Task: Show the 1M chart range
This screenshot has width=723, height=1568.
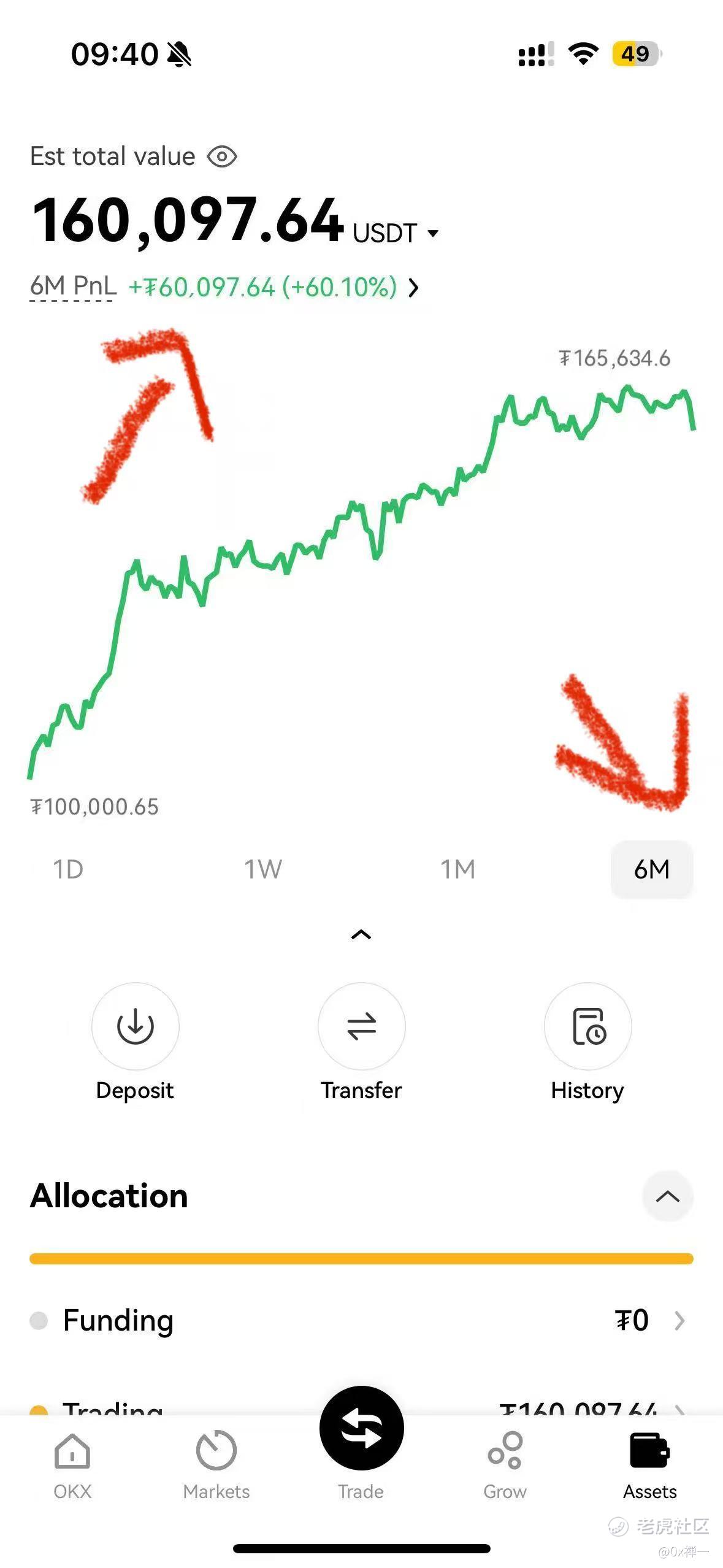Action: coord(457,869)
